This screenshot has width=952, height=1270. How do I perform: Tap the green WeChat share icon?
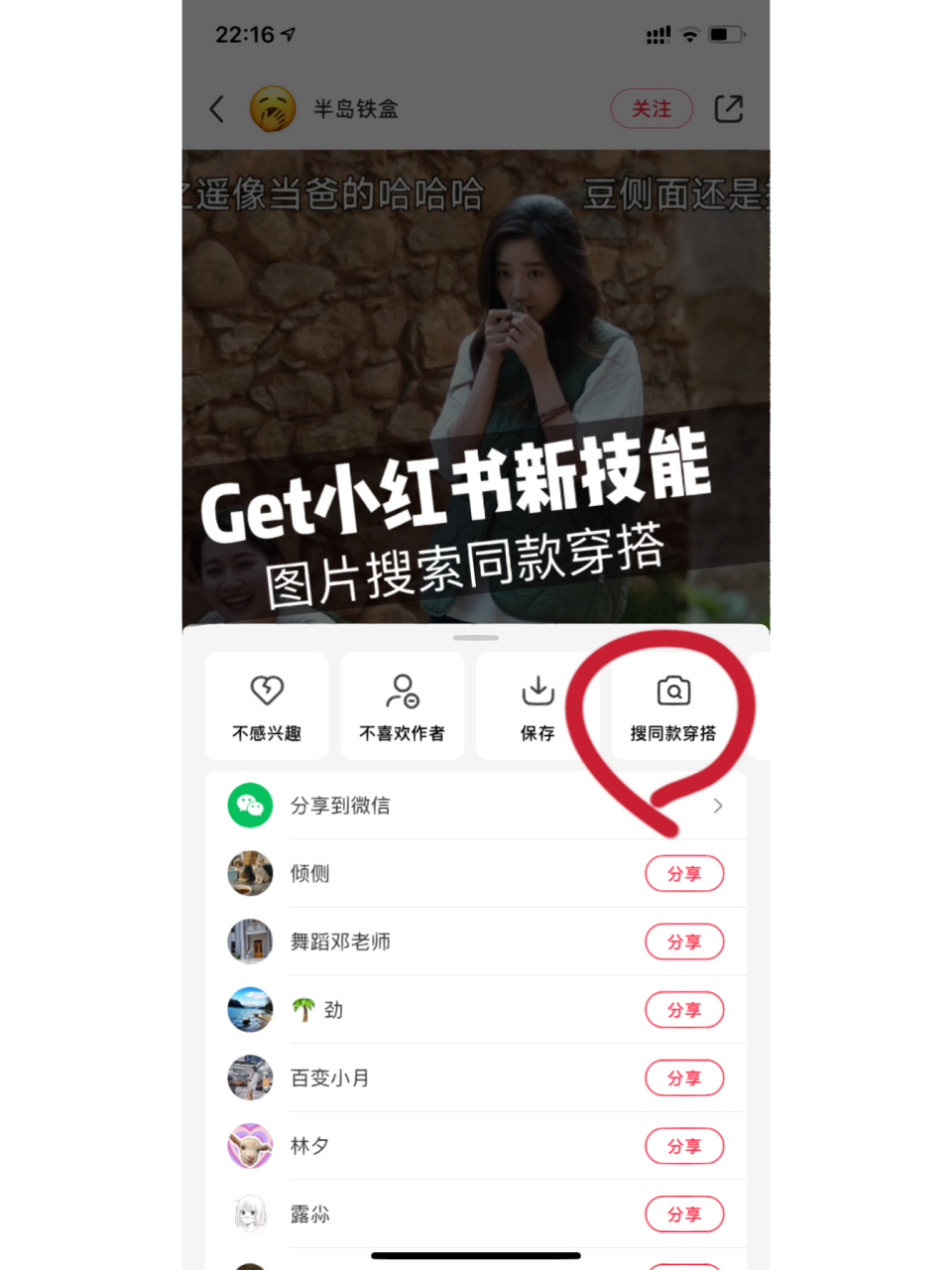tap(250, 805)
